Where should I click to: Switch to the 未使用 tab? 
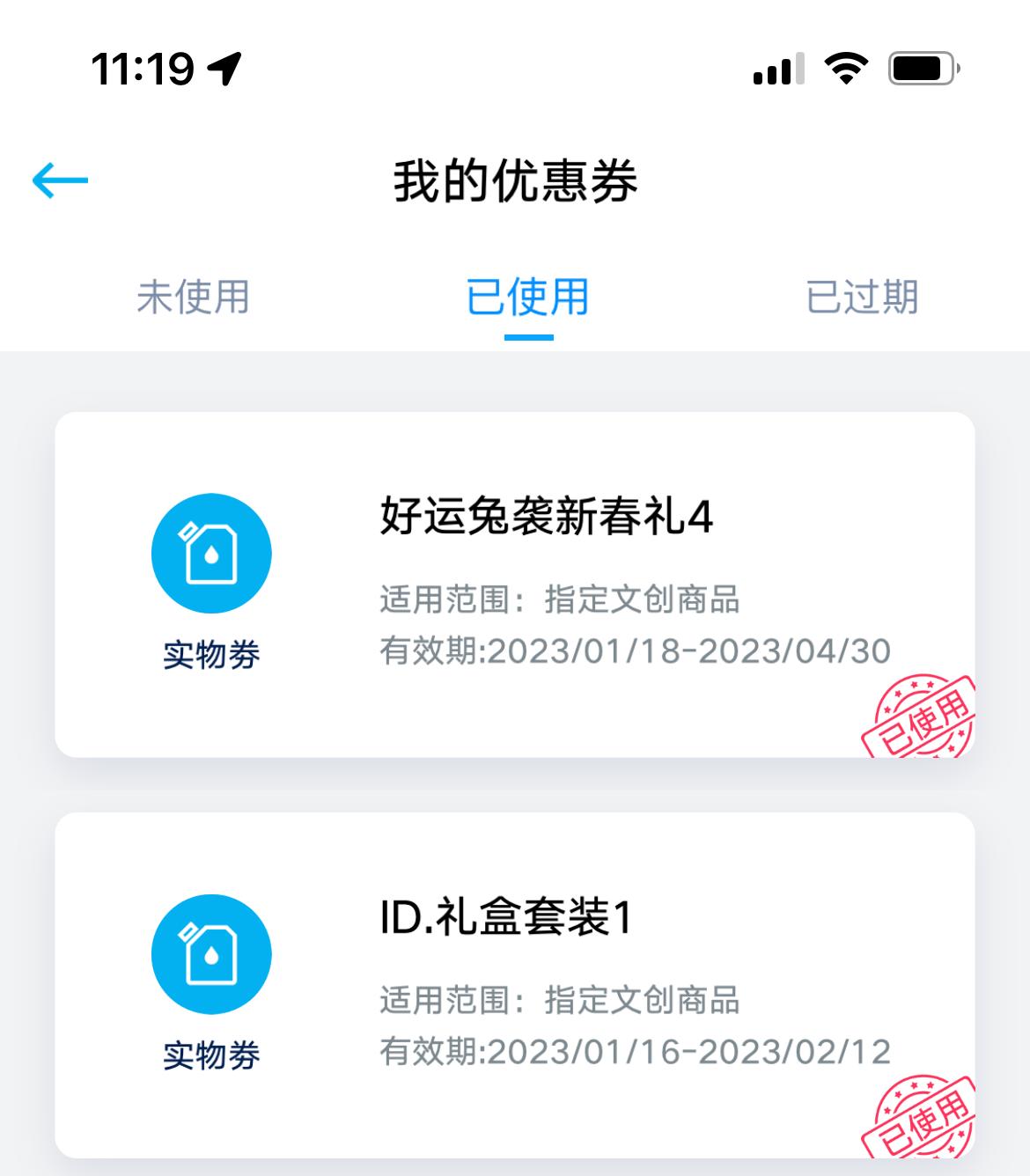(x=194, y=297)
